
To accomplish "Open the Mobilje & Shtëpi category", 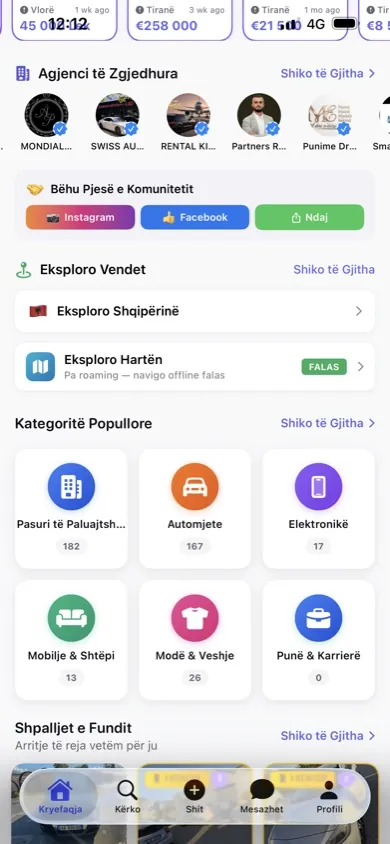I will tap(71, 640).
